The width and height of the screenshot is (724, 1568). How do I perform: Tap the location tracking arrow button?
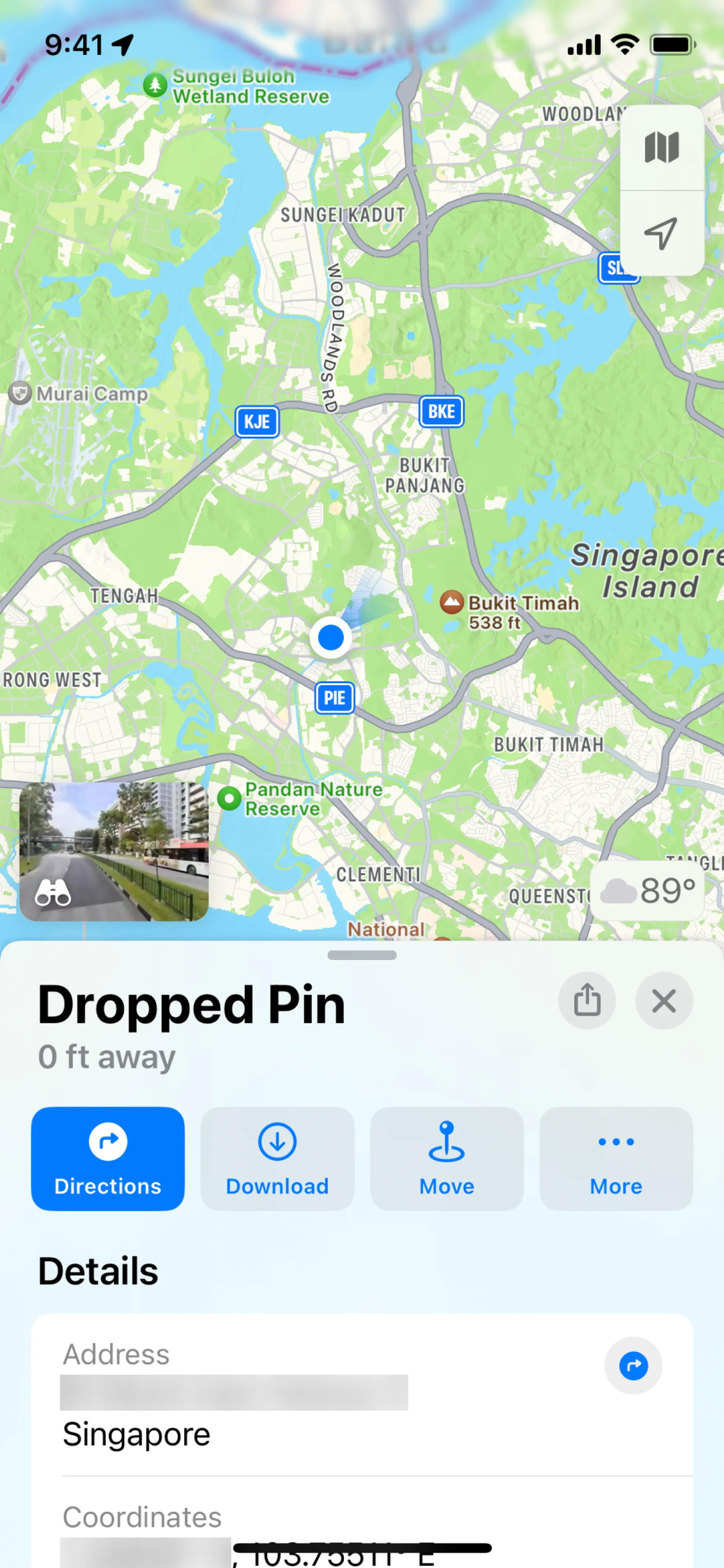click(x=661, y=234)
